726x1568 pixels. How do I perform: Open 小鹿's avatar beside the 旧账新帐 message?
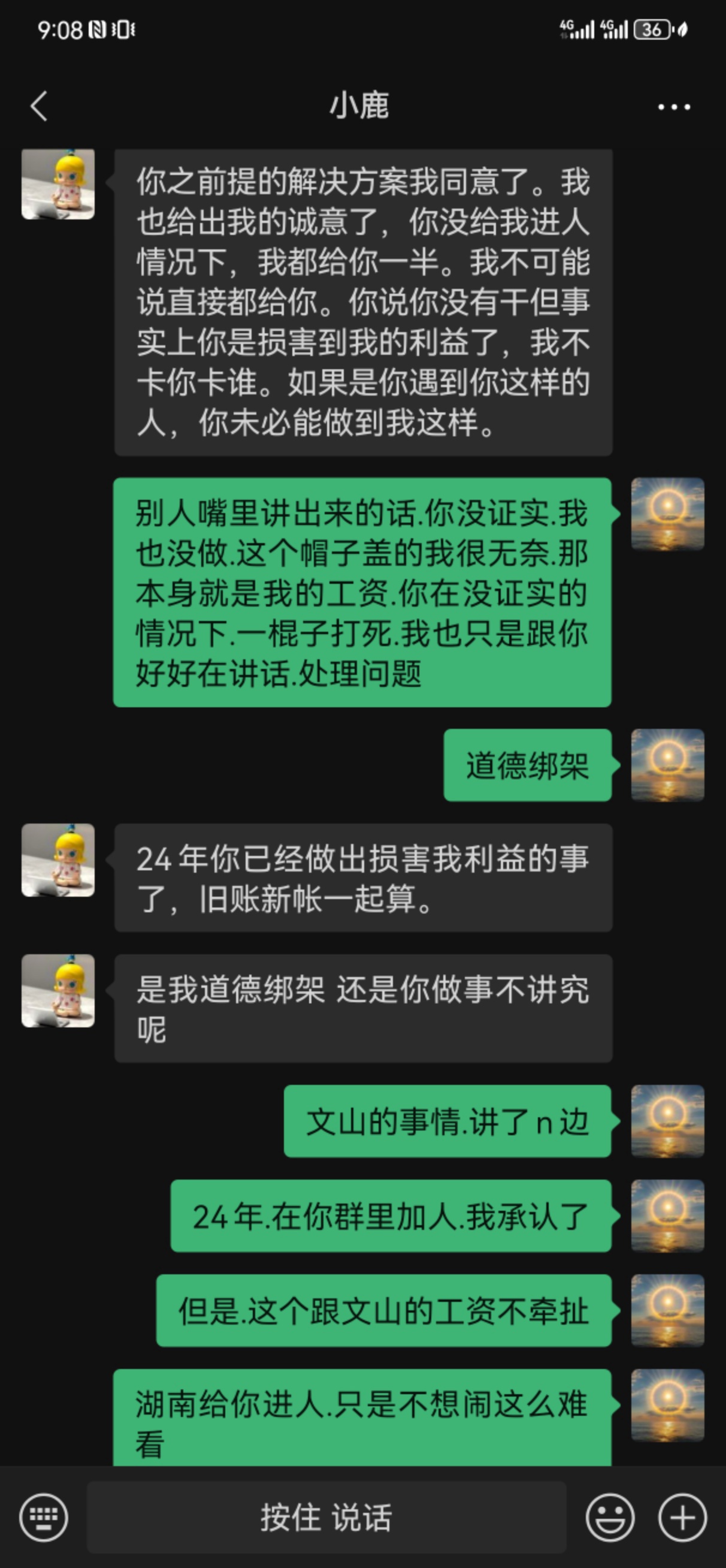(x=58, y=860)
